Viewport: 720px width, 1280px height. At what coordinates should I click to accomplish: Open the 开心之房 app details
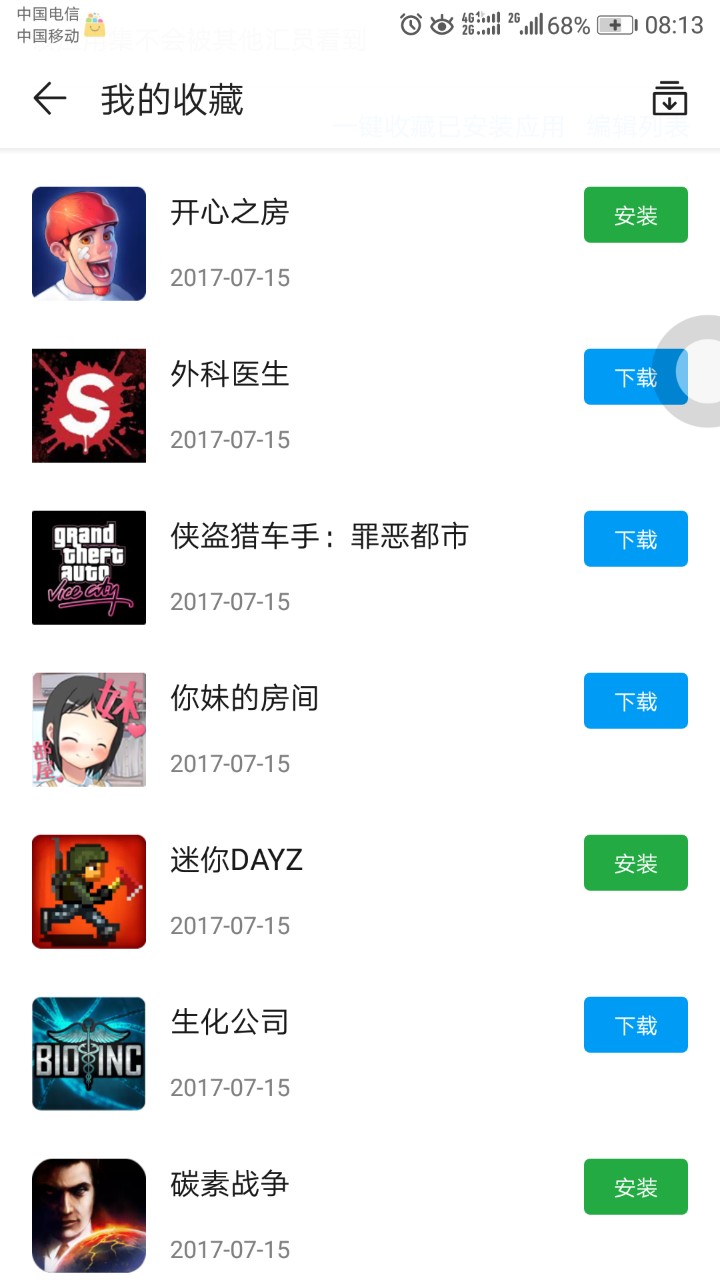[x=300, y=244]
